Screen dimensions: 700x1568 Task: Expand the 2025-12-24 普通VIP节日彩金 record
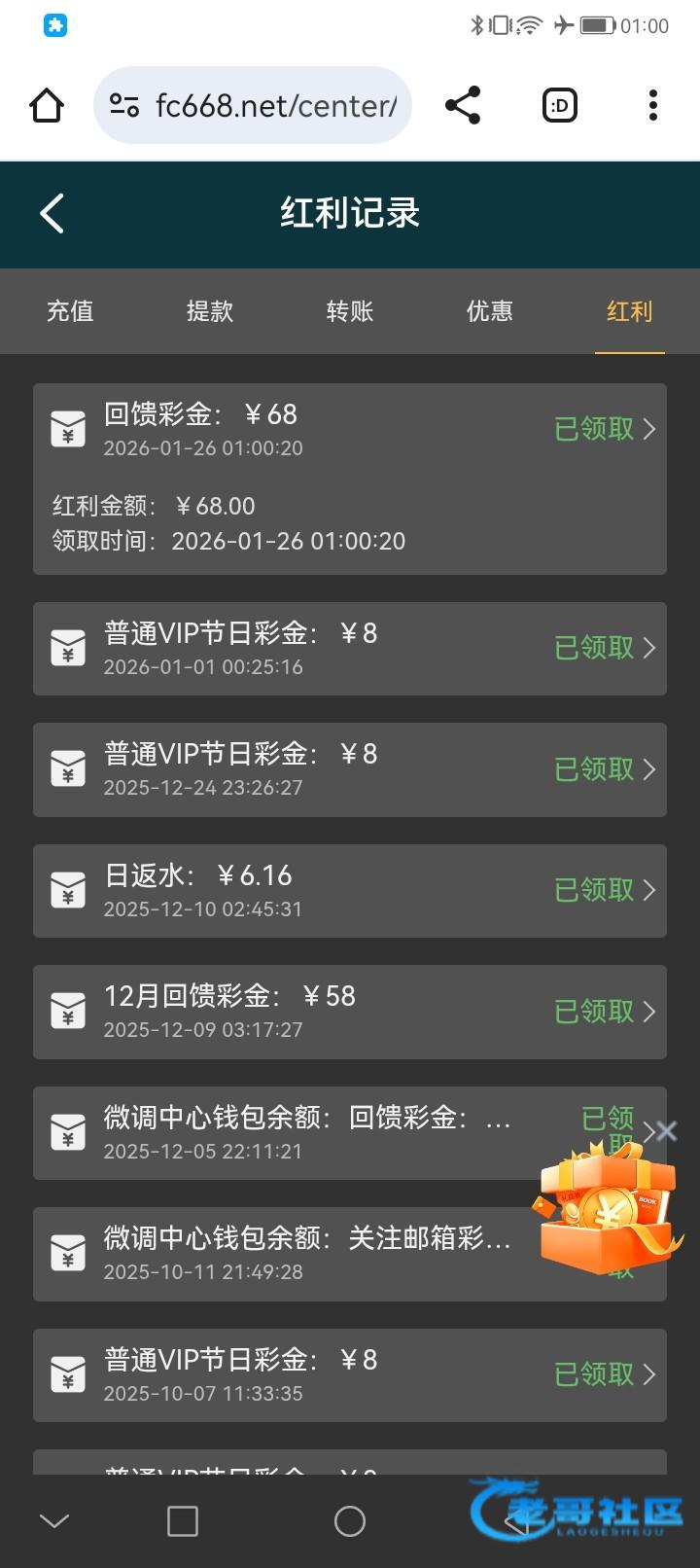pos(350,769)
